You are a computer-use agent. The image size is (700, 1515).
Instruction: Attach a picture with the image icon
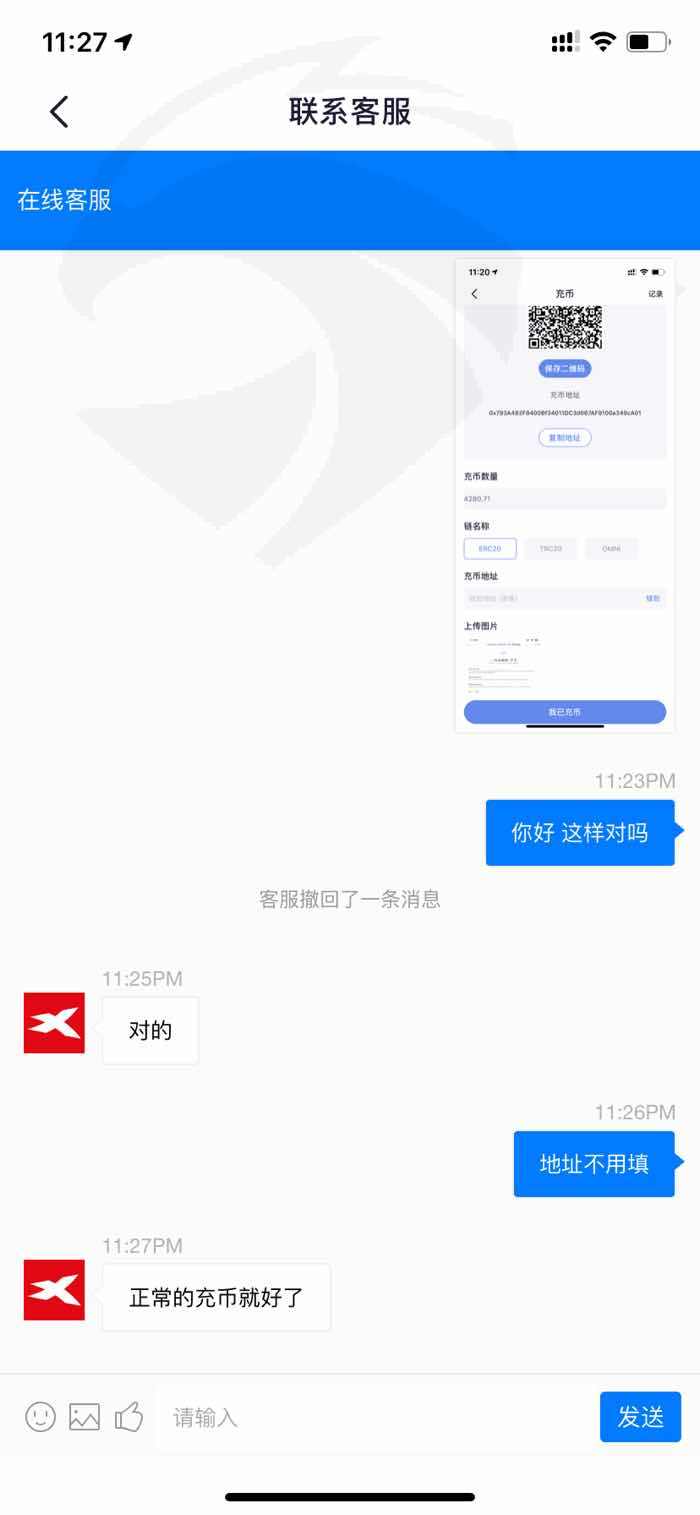tap(84, 1416)
